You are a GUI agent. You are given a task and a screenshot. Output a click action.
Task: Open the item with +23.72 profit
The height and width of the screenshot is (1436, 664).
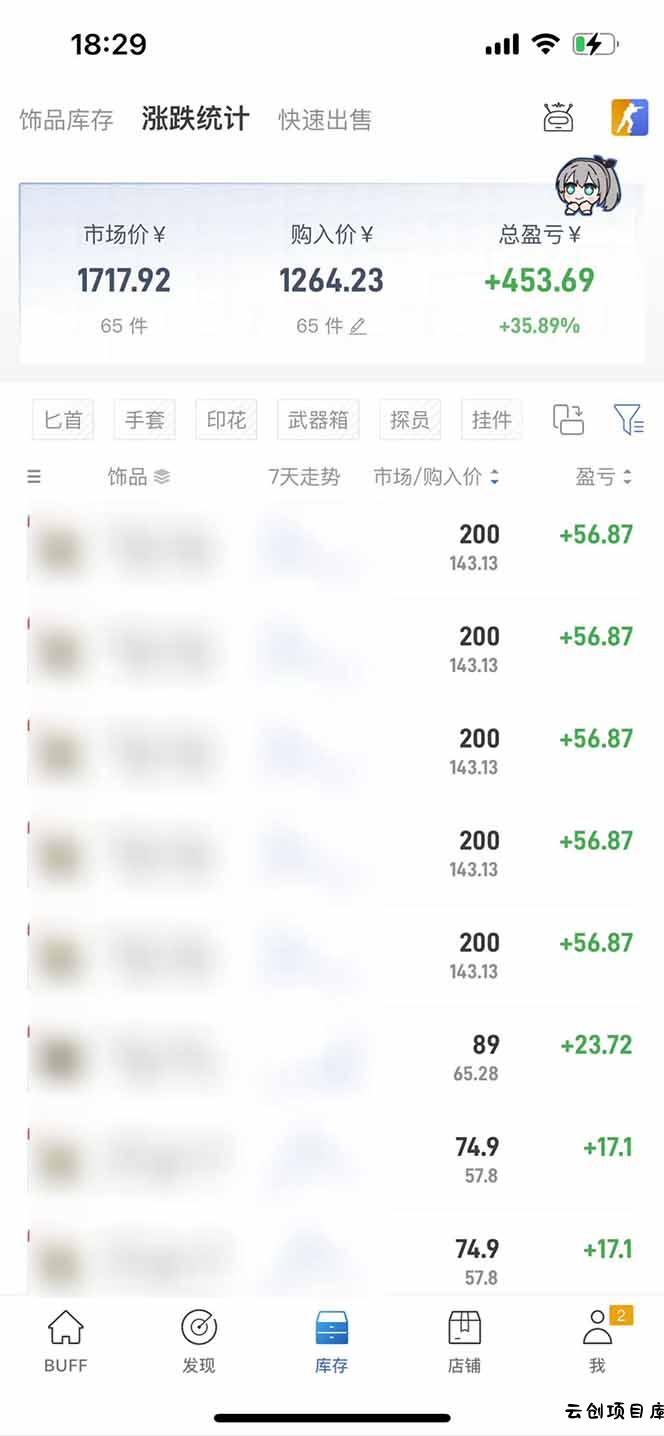[x=332, y=1058]
